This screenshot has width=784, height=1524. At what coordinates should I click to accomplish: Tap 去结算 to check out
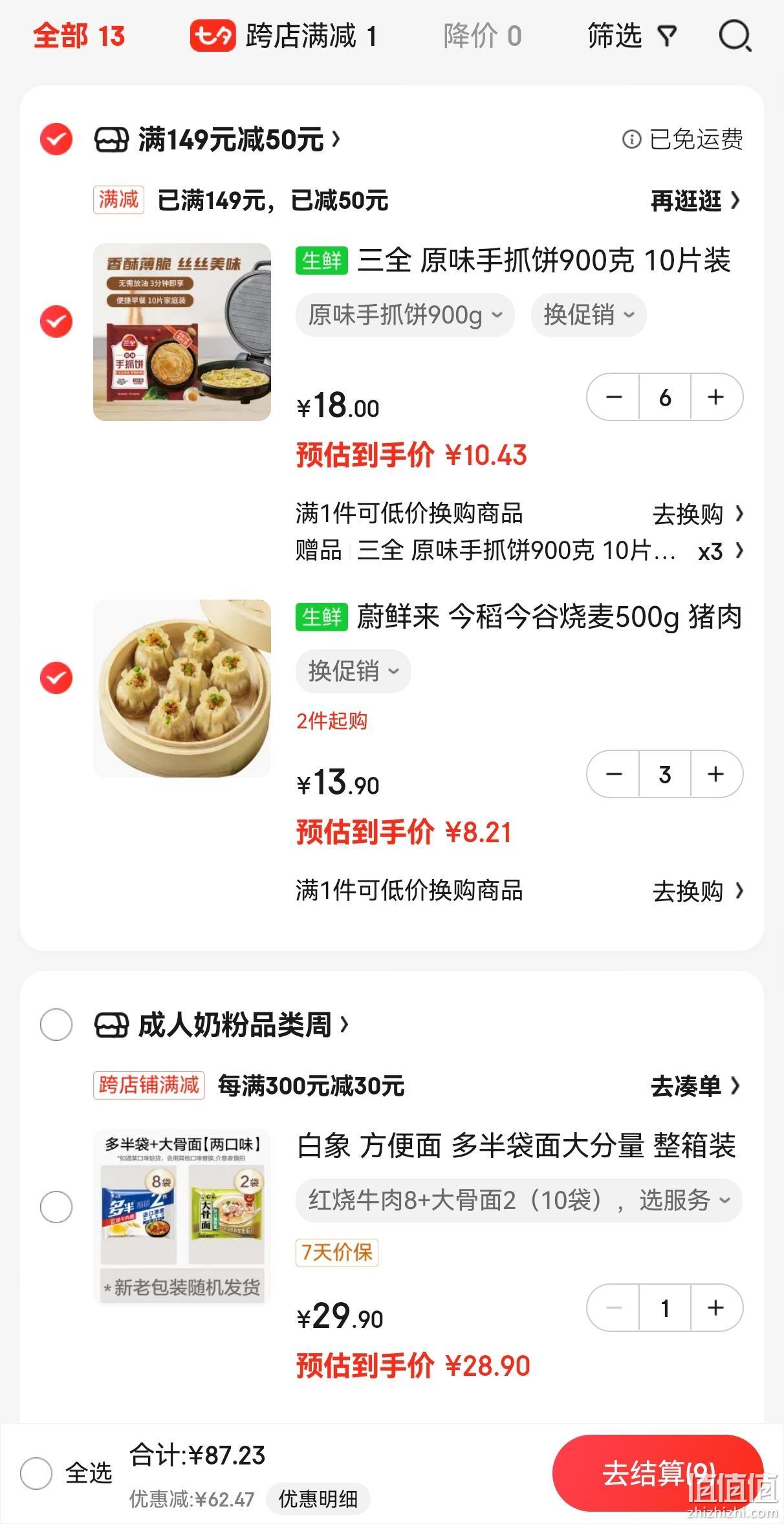(658, 1474)
